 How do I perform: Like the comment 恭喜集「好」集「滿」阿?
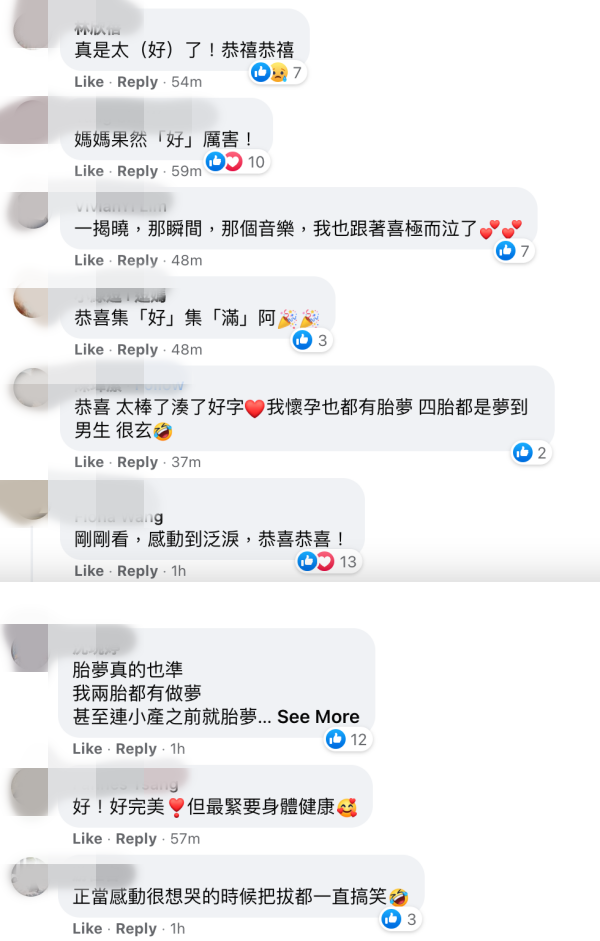click(88, 349)
